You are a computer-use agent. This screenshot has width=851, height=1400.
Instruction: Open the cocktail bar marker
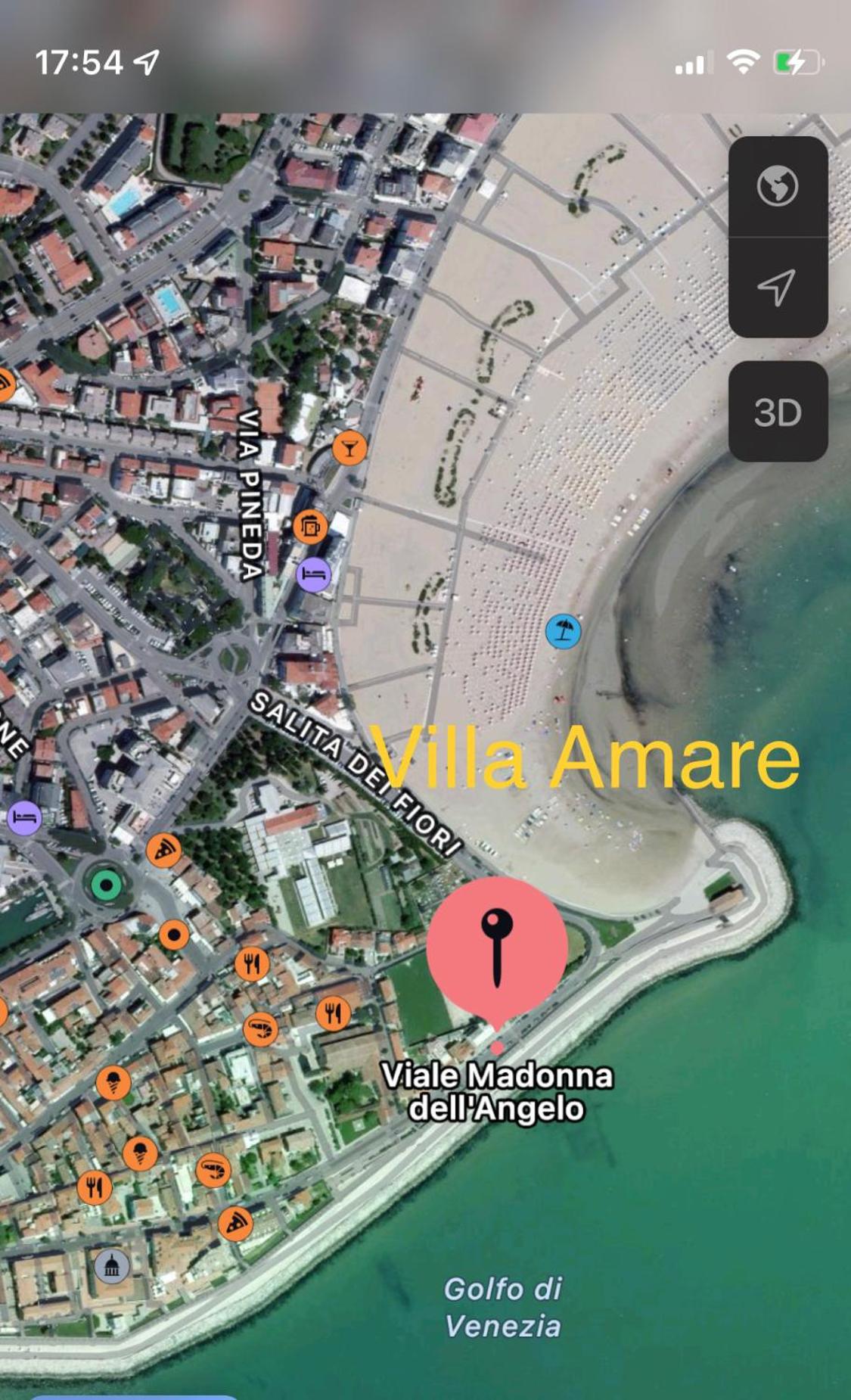[x=349, y=448]
